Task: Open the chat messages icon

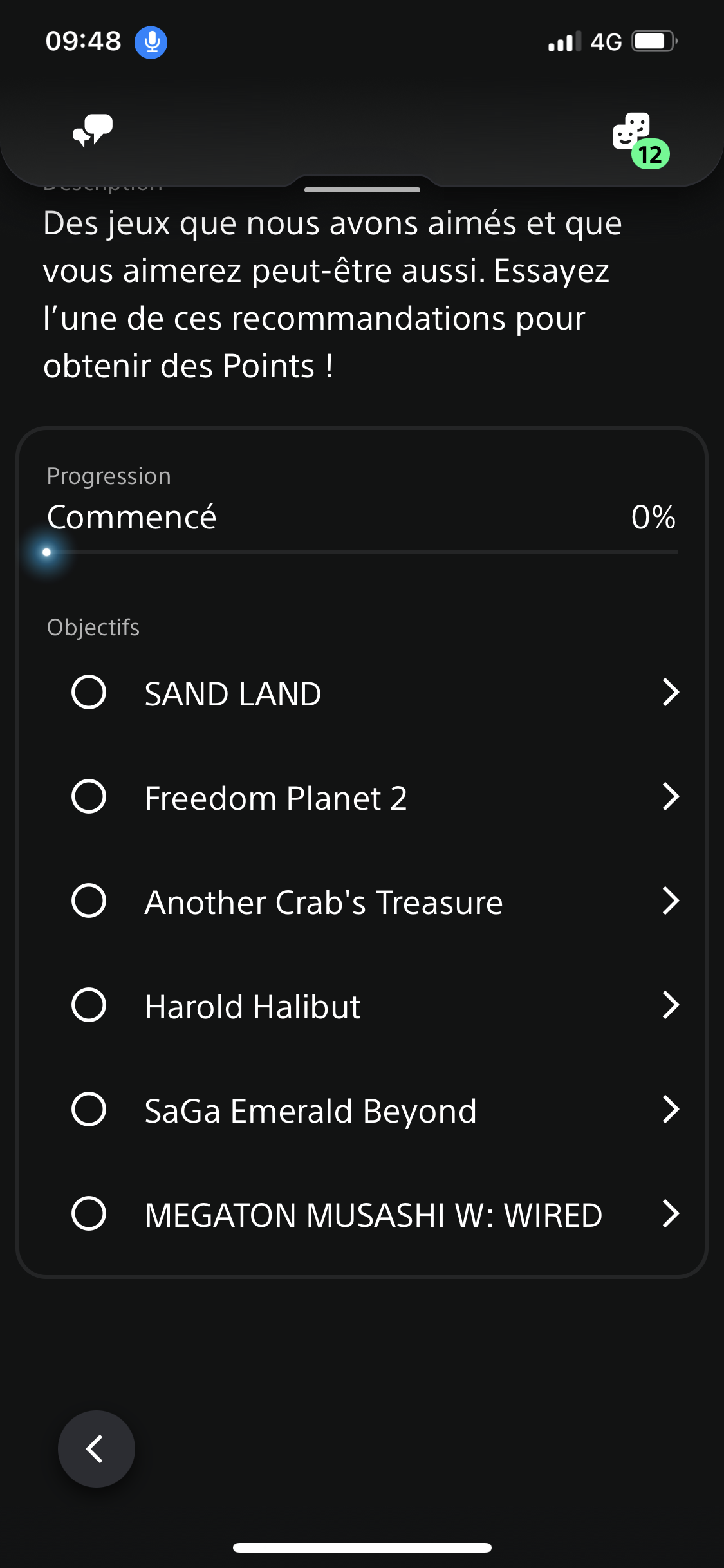Action: 93,131
